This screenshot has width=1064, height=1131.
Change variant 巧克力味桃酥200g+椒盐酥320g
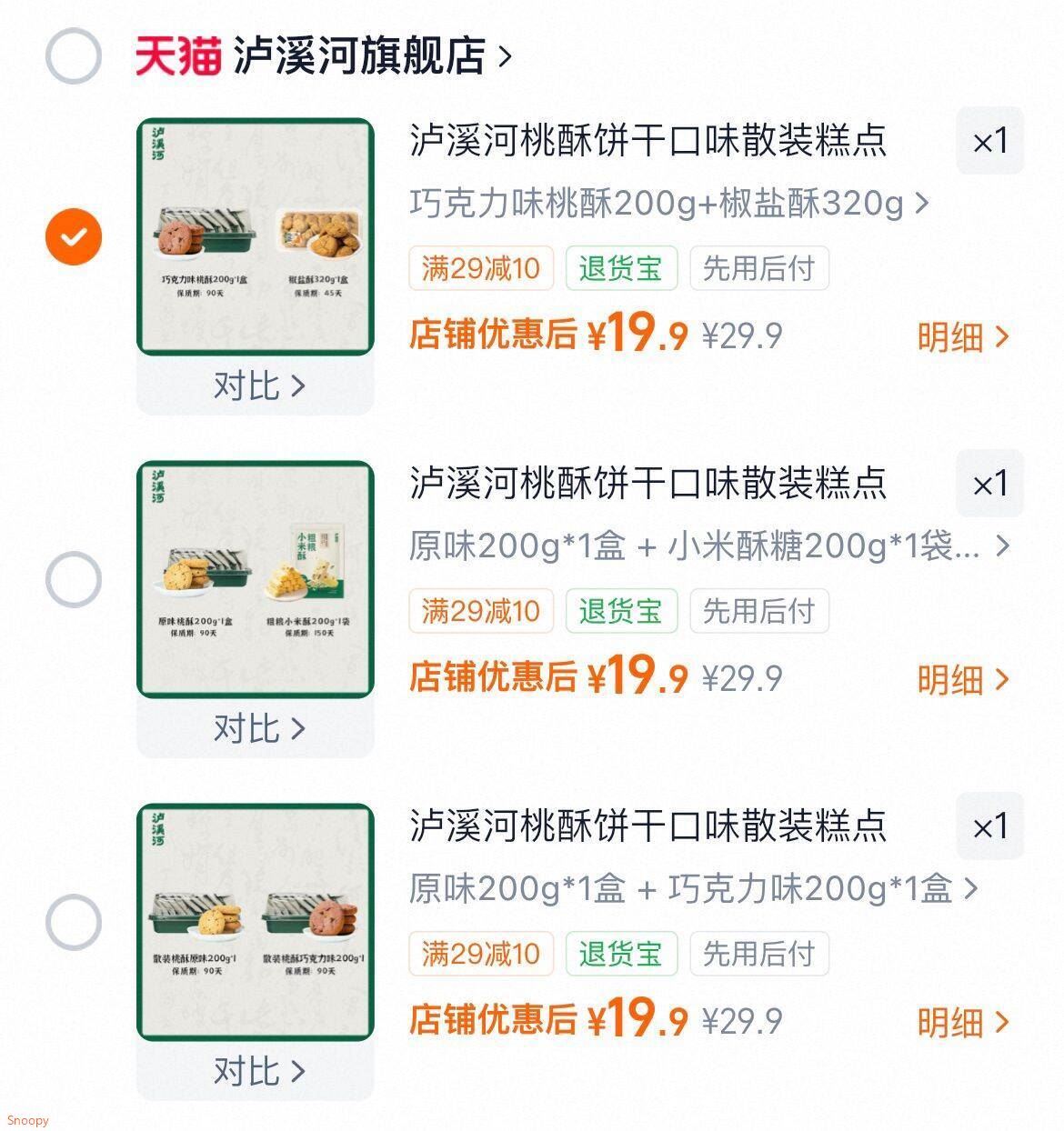coord(668,203)
